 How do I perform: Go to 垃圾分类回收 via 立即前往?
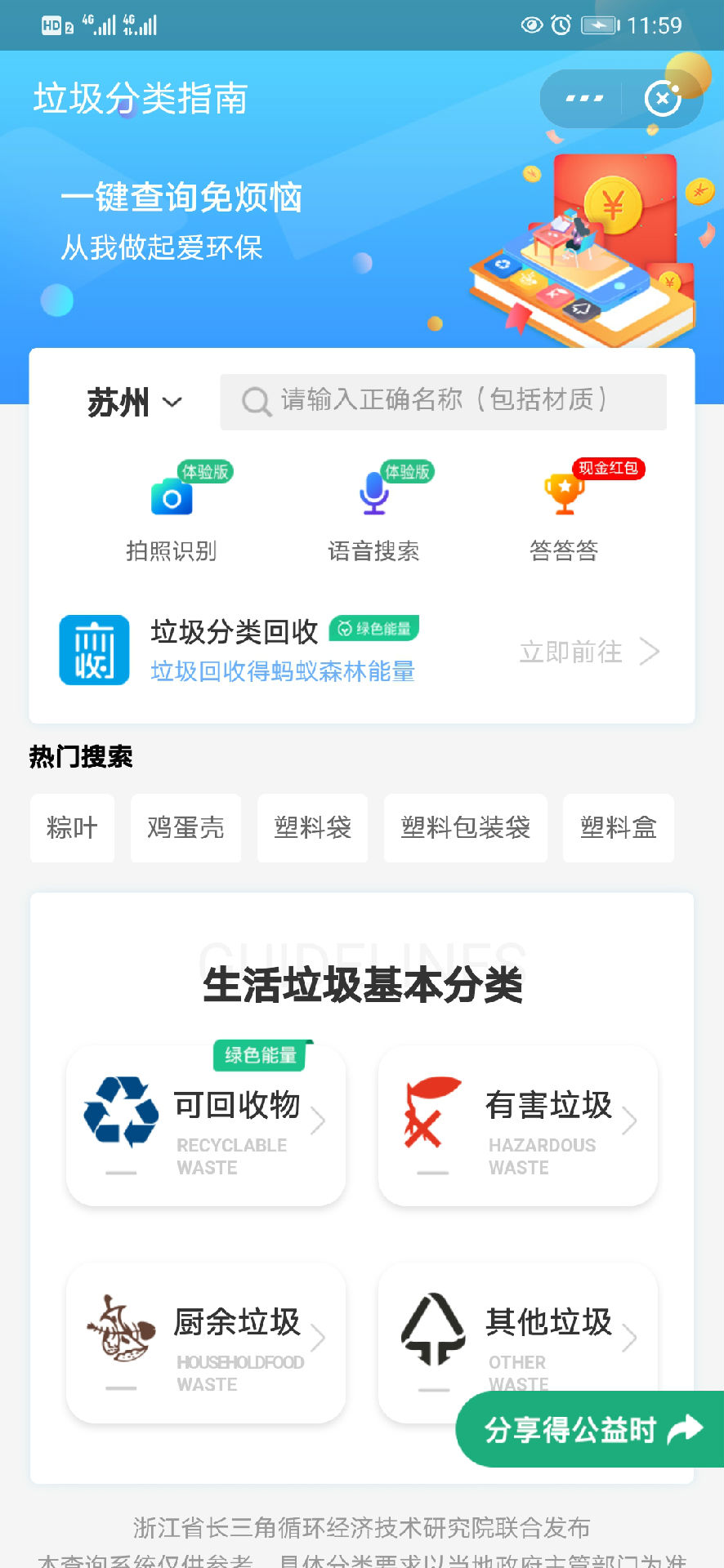click(x=589, y=652)
